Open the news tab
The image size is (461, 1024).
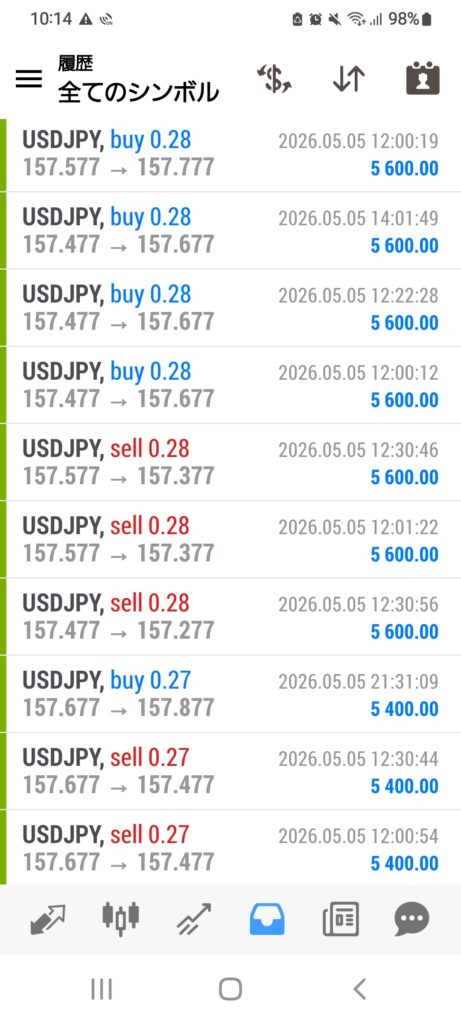point(340,920)
